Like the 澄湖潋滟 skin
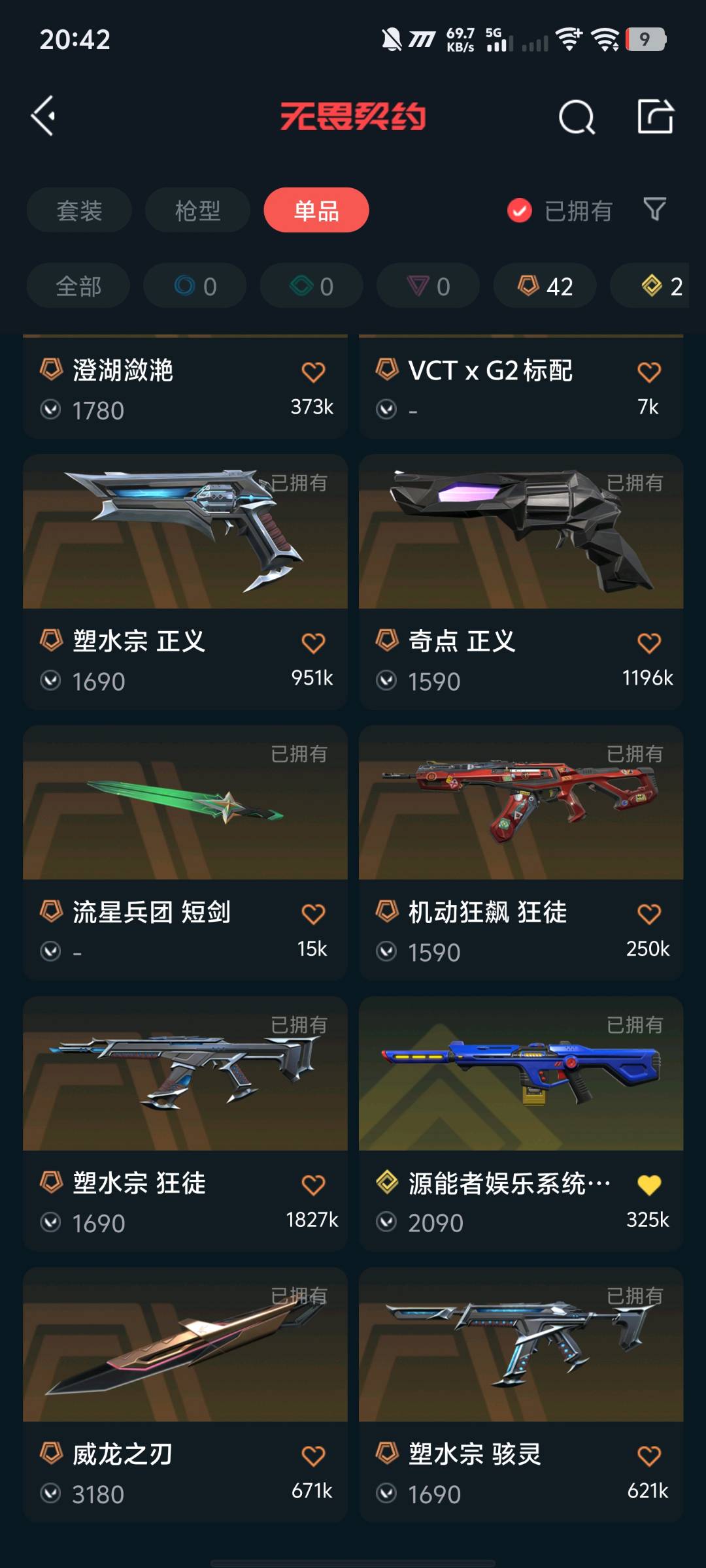Screen dimensions: 706x1568 point(313,372)
